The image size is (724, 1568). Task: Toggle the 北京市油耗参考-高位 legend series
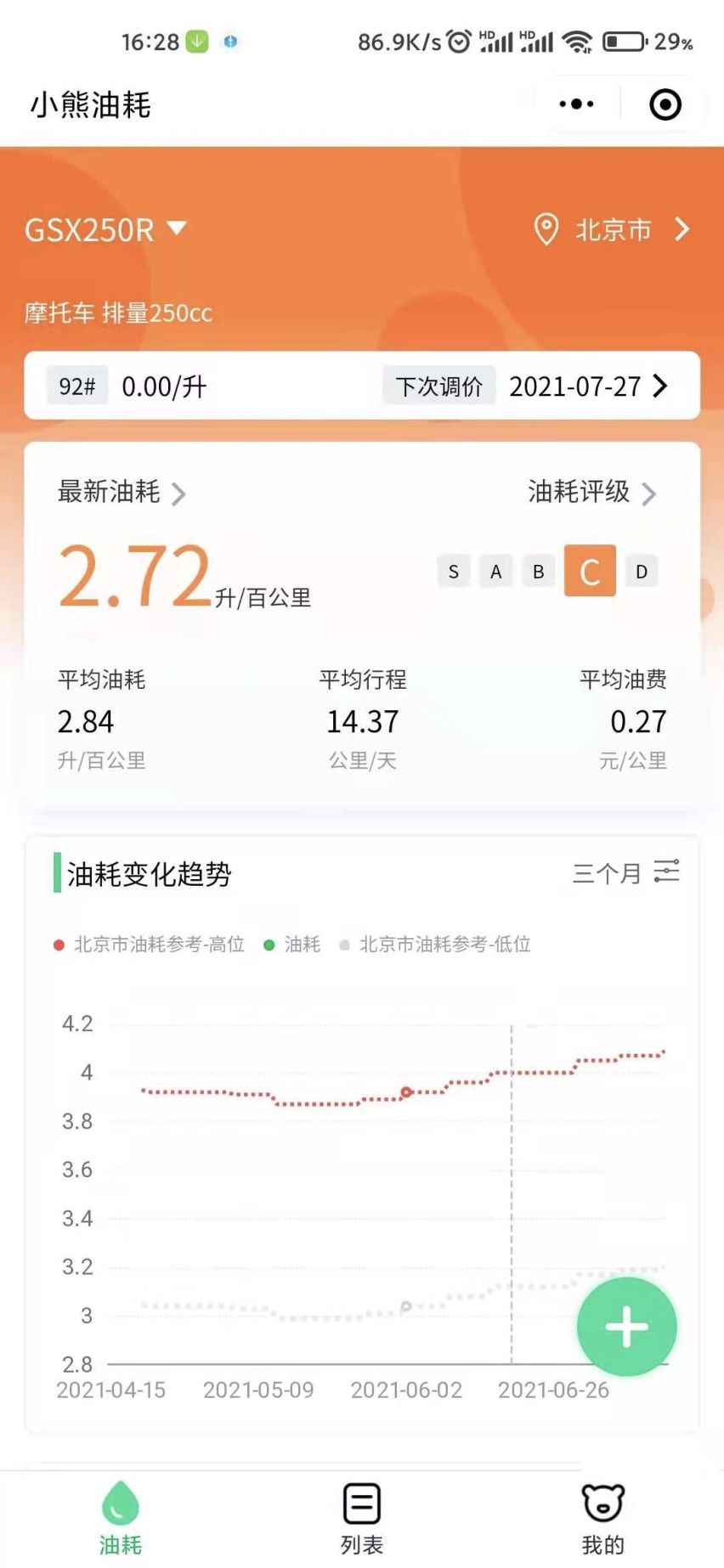[x=150, y=945]
